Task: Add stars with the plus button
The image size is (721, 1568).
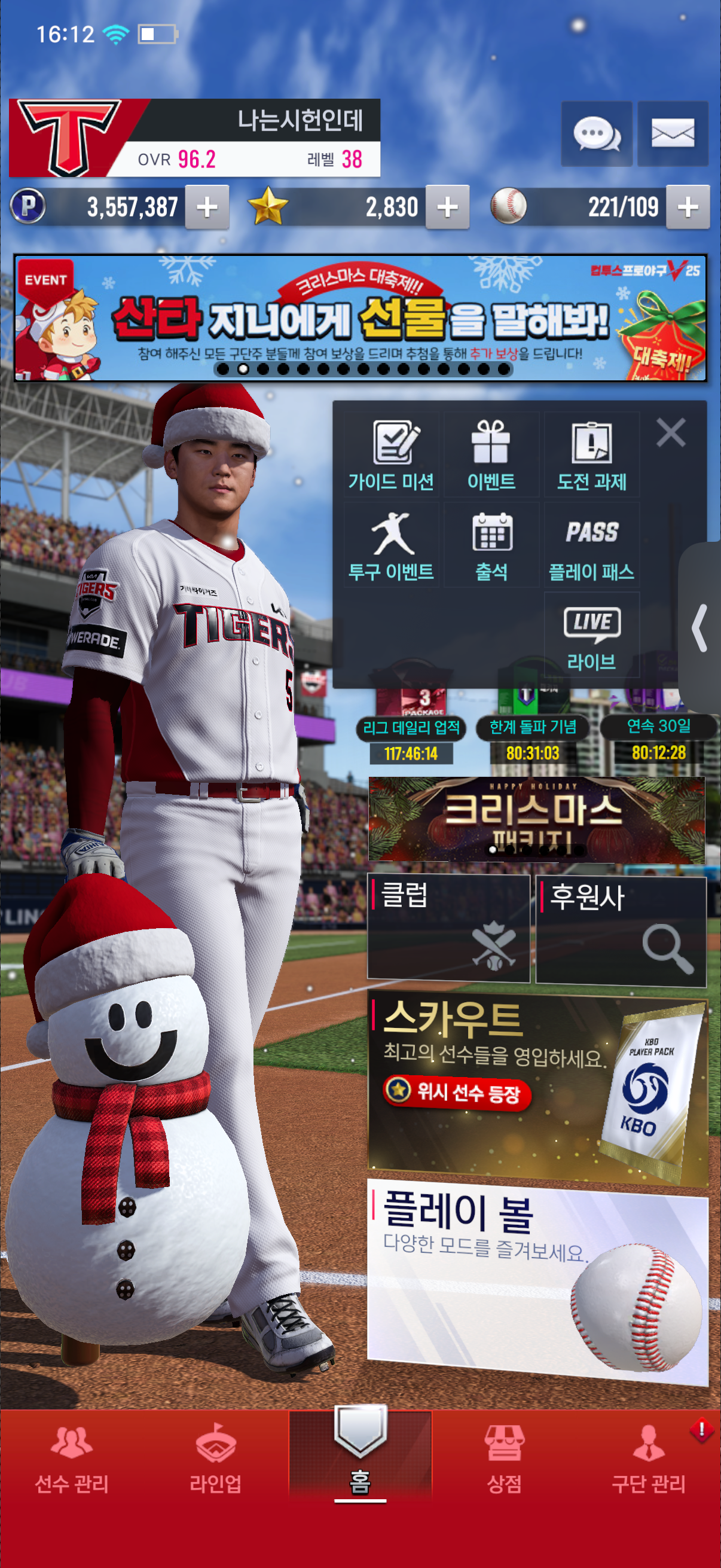Action: pos(447,208)
